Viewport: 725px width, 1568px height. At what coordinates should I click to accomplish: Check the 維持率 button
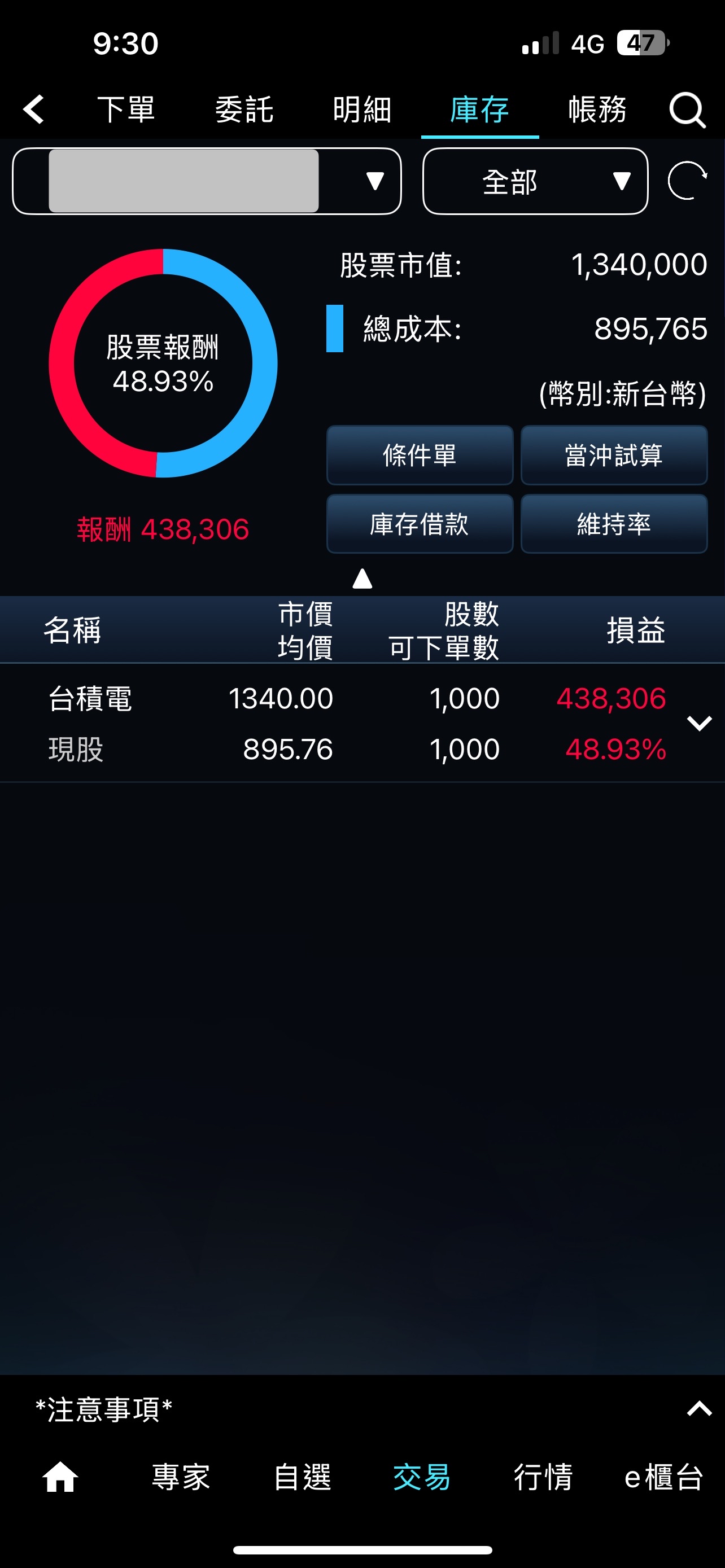pyautogui.click(x=614, y=523)
